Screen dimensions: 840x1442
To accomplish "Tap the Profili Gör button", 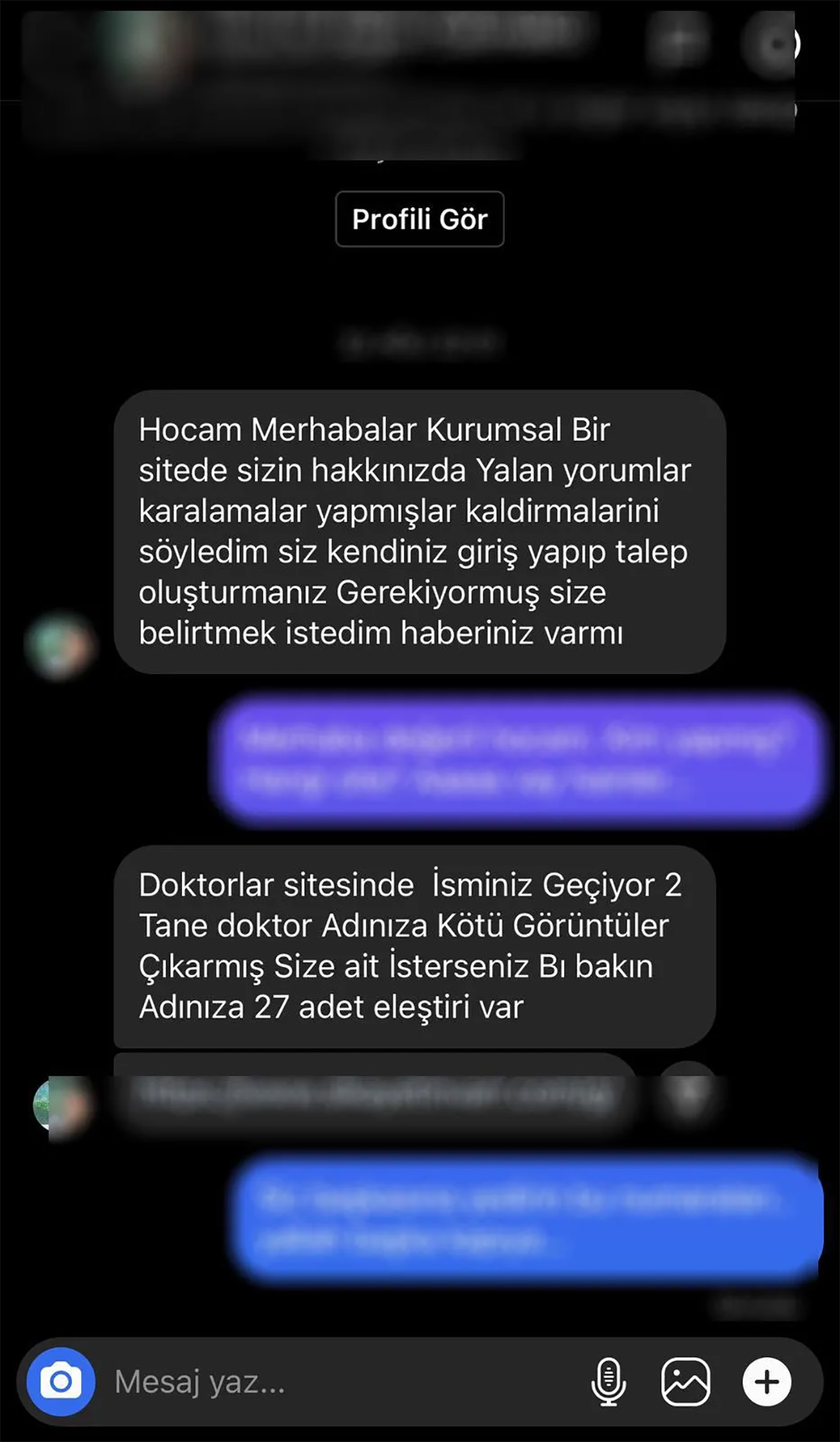I will point(419,219).
